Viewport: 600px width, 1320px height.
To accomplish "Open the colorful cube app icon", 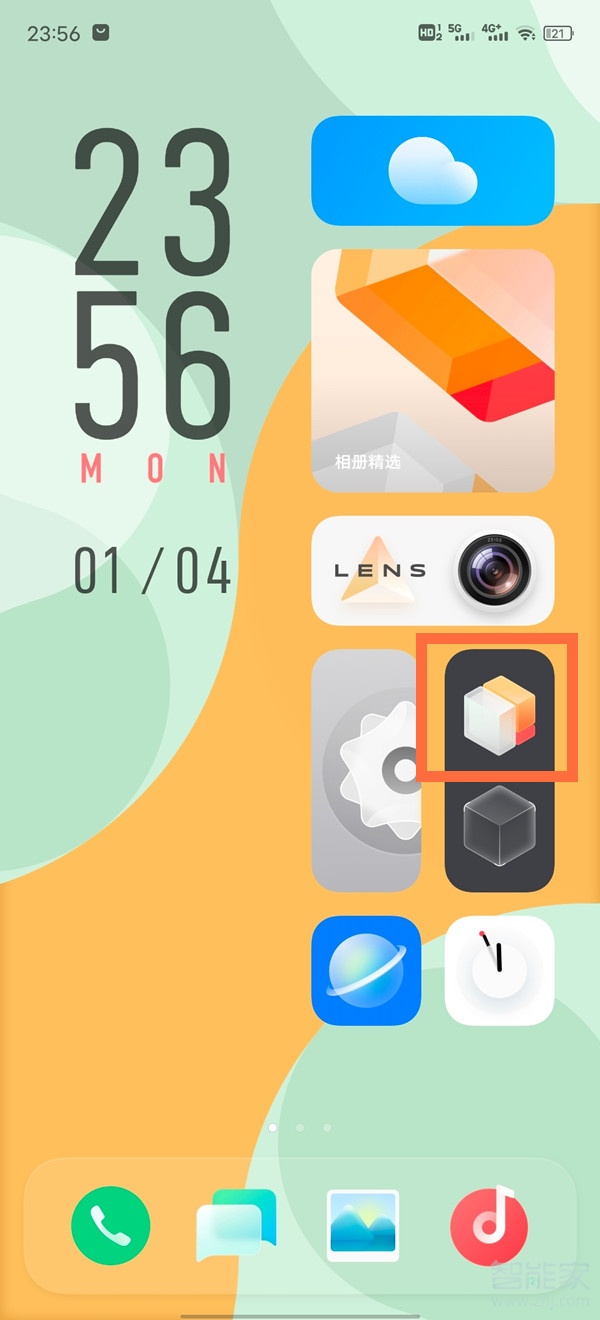I will tap(499, 711).
